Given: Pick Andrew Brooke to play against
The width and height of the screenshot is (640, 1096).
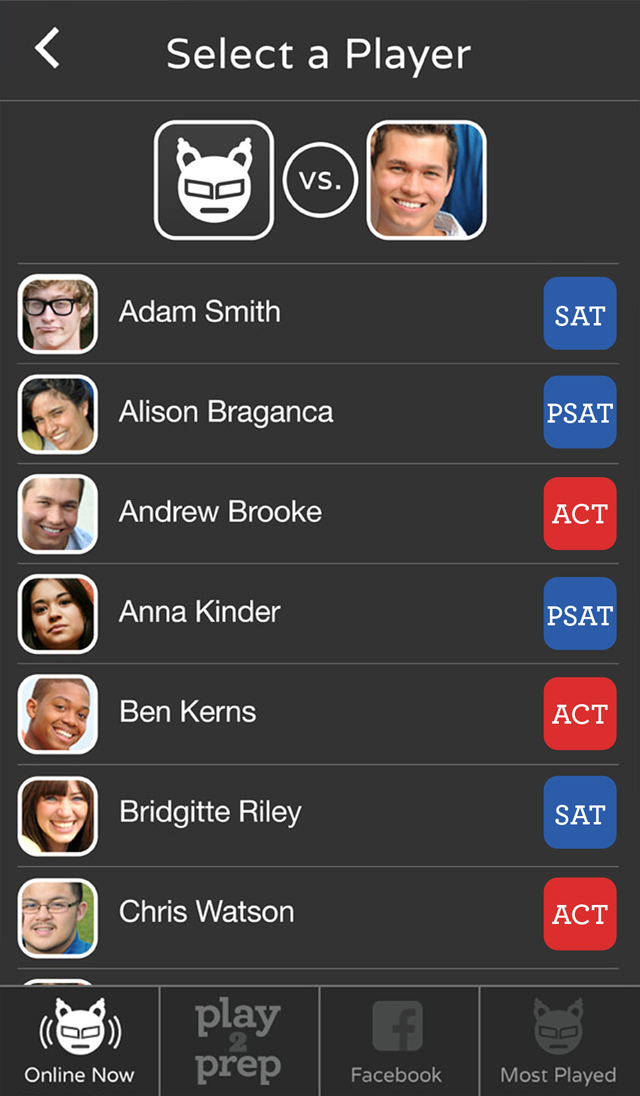Looking at the screenshot, I should [x=318, y=514].
